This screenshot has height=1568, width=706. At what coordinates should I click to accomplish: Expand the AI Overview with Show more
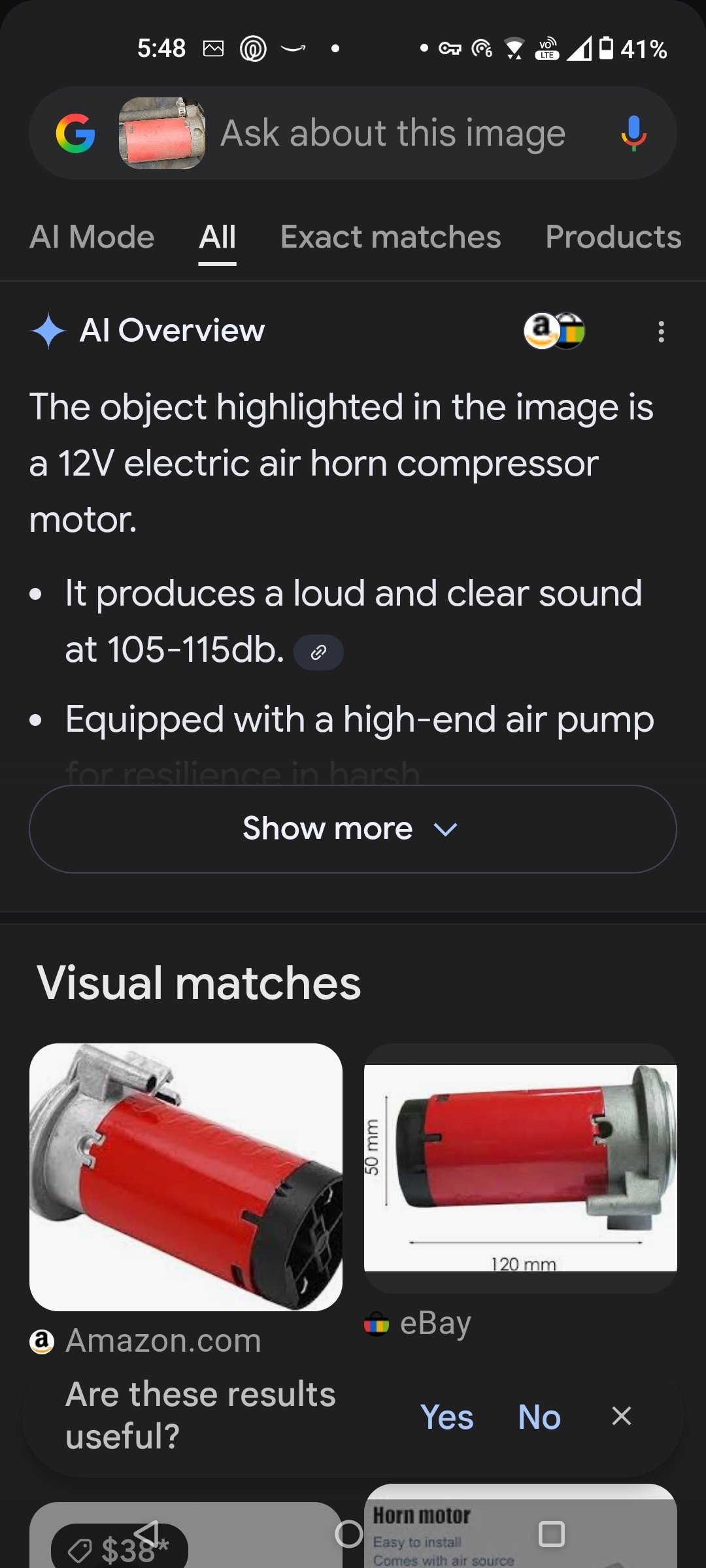pyautogui.click(x=353, y=828)
